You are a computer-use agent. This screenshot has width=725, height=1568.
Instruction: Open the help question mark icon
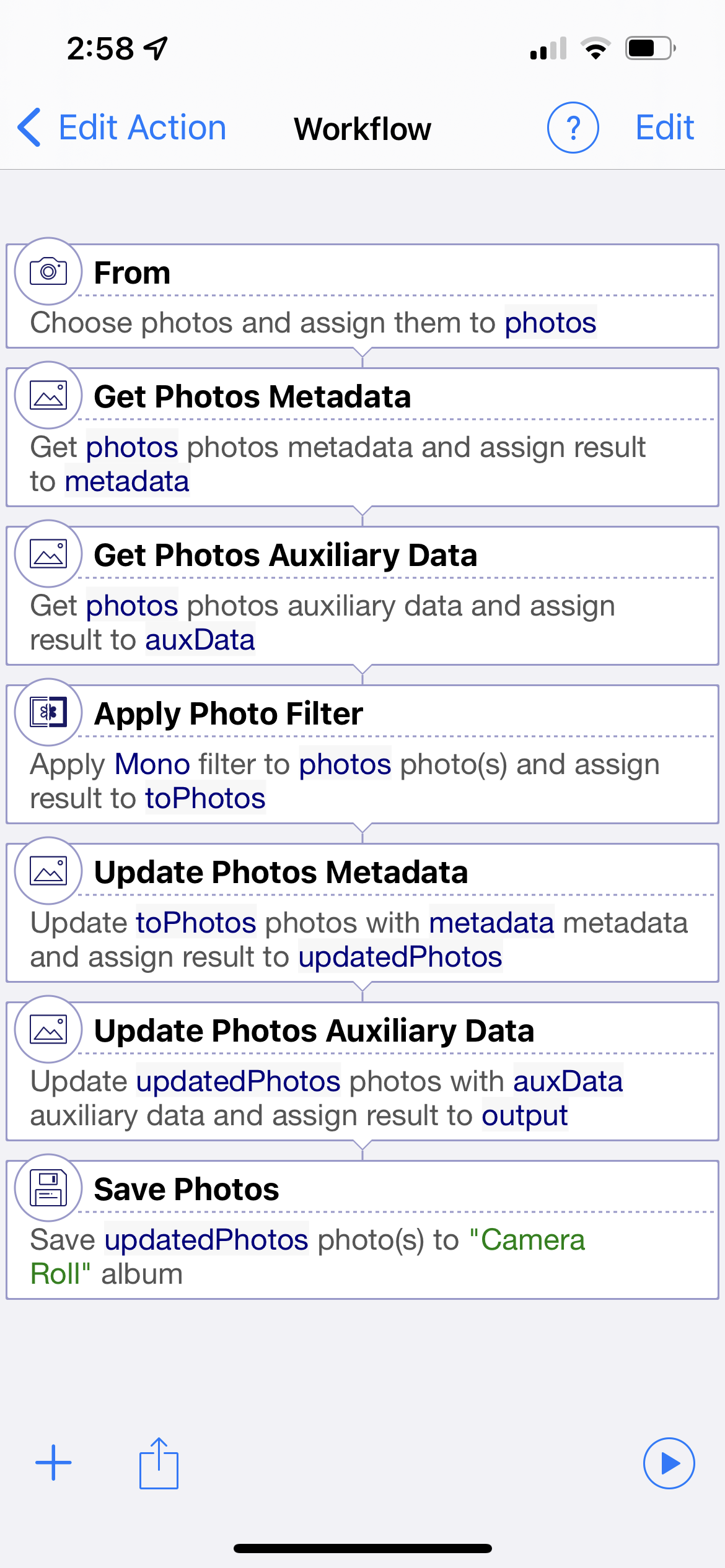[x=573, y=128]
